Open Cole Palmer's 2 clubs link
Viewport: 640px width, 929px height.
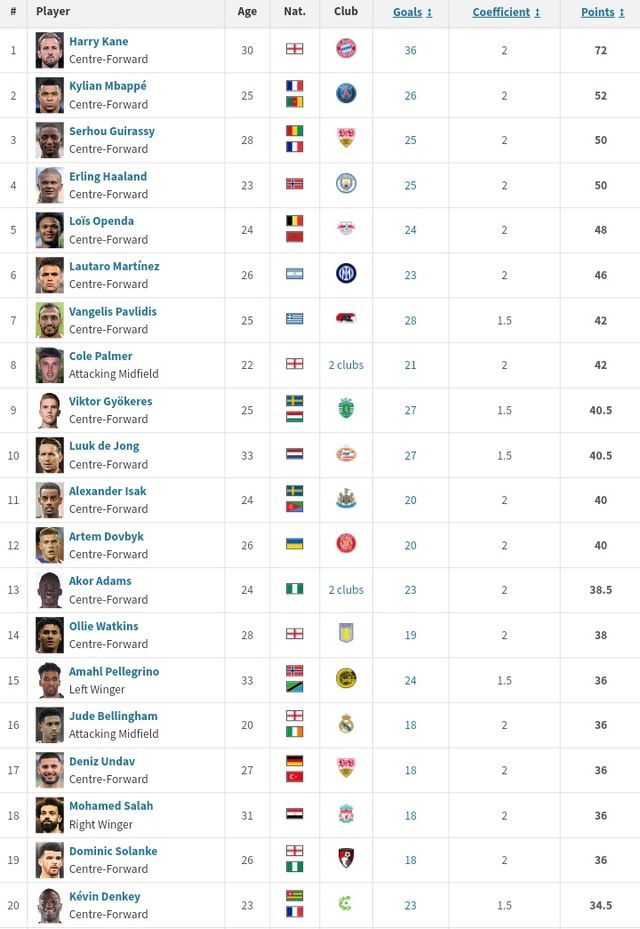(346, 365)
